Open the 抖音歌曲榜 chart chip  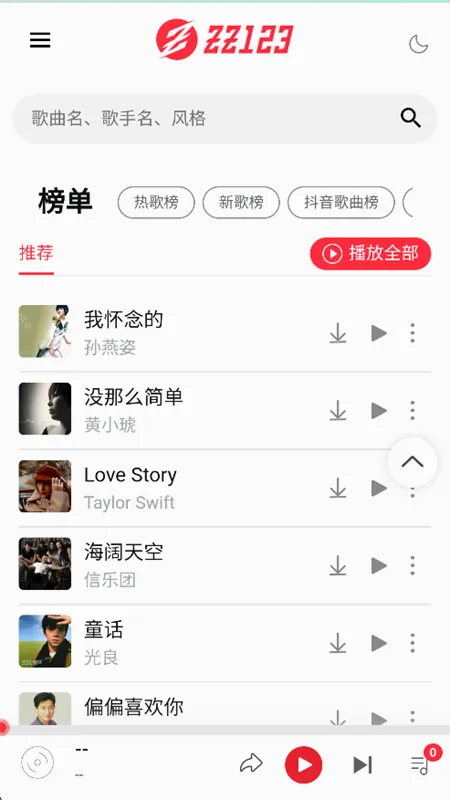[341, 203]
